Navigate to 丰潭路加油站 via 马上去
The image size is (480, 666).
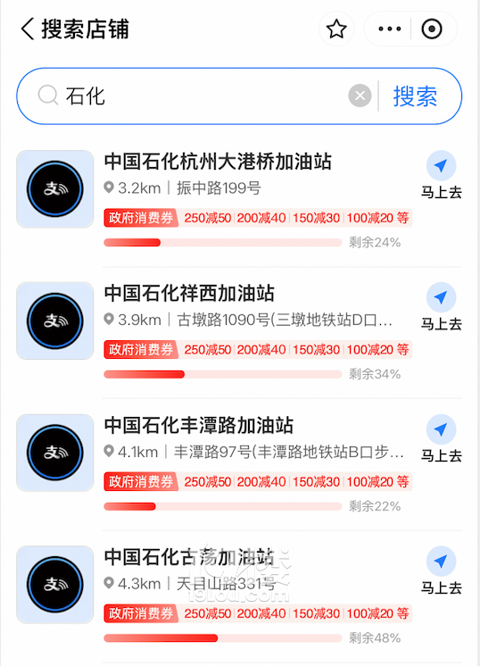441,439
